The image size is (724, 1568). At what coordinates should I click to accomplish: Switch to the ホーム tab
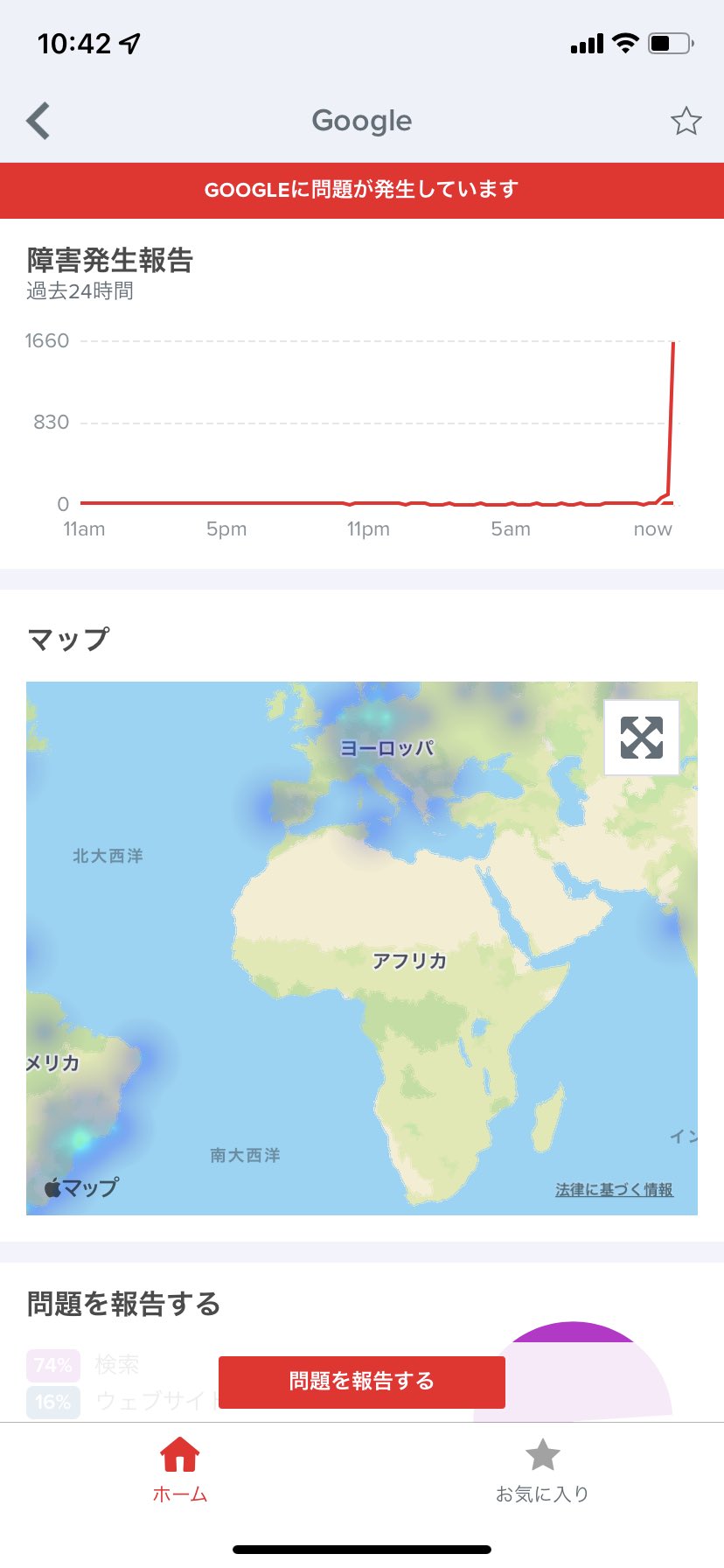click(x=180, y=1471)
